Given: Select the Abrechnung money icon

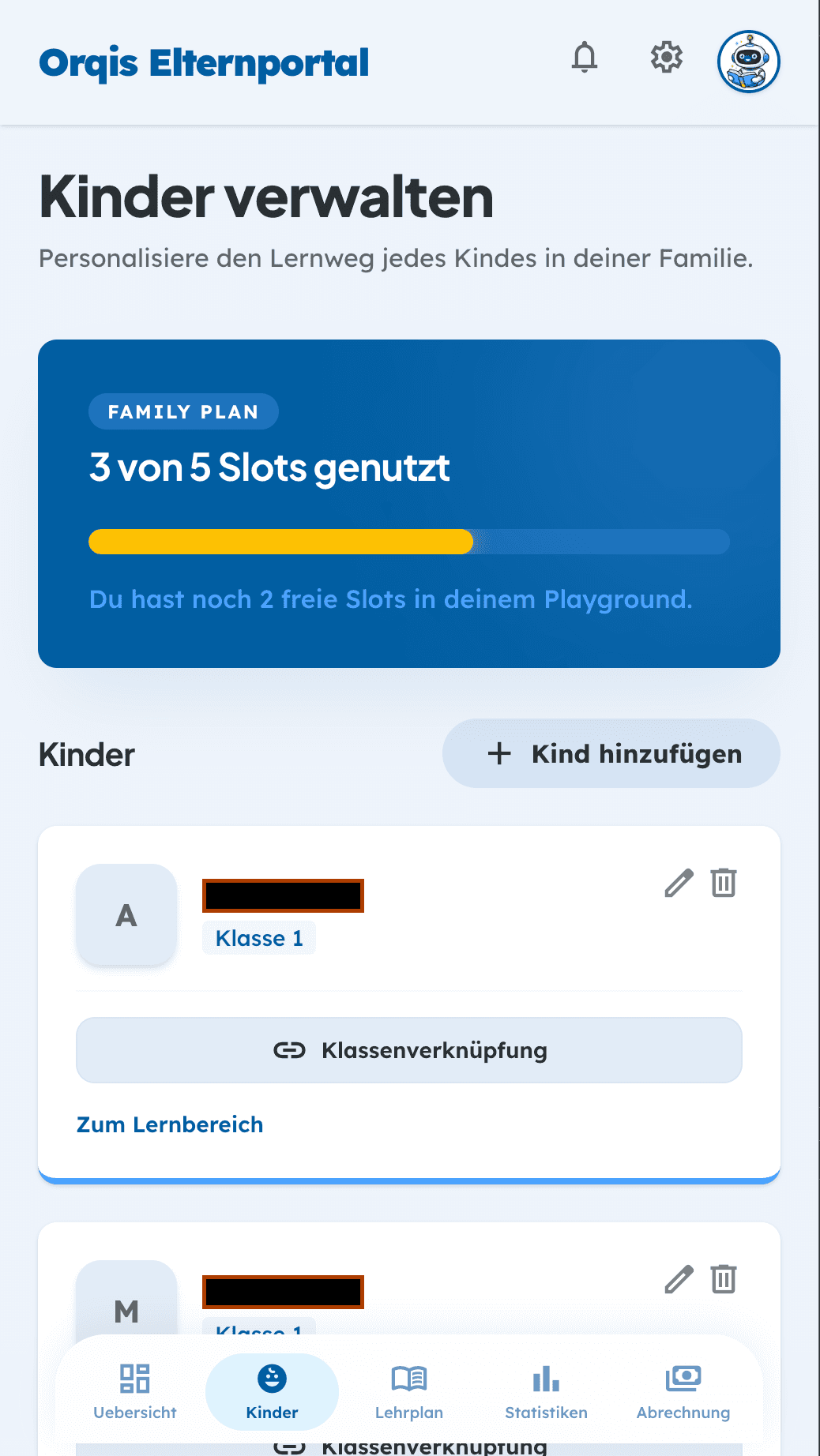Looking at the screenshot, I should (x=683, y=1377).
